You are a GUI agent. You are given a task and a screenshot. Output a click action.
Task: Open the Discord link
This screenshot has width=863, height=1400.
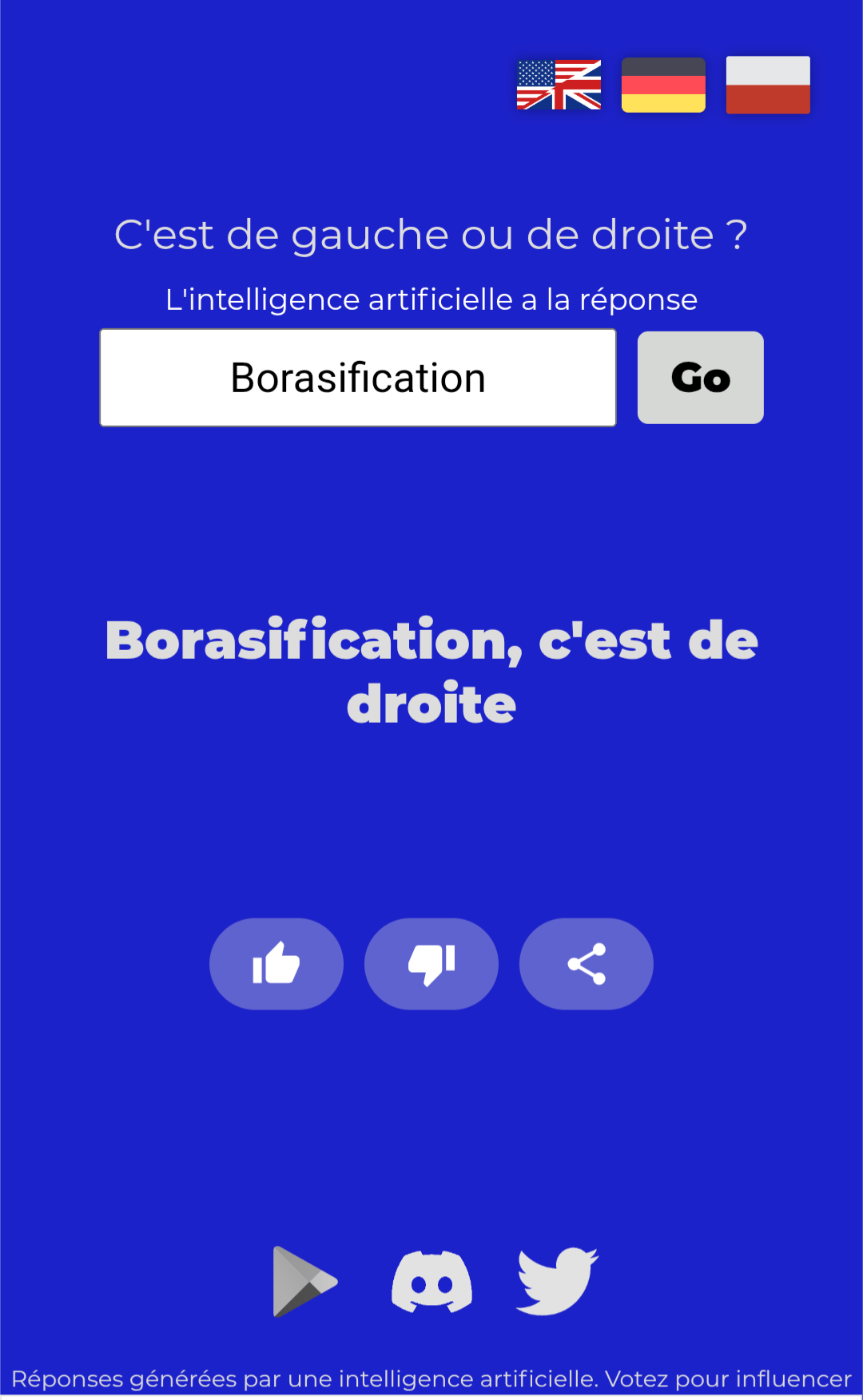tap(431, 1281)
